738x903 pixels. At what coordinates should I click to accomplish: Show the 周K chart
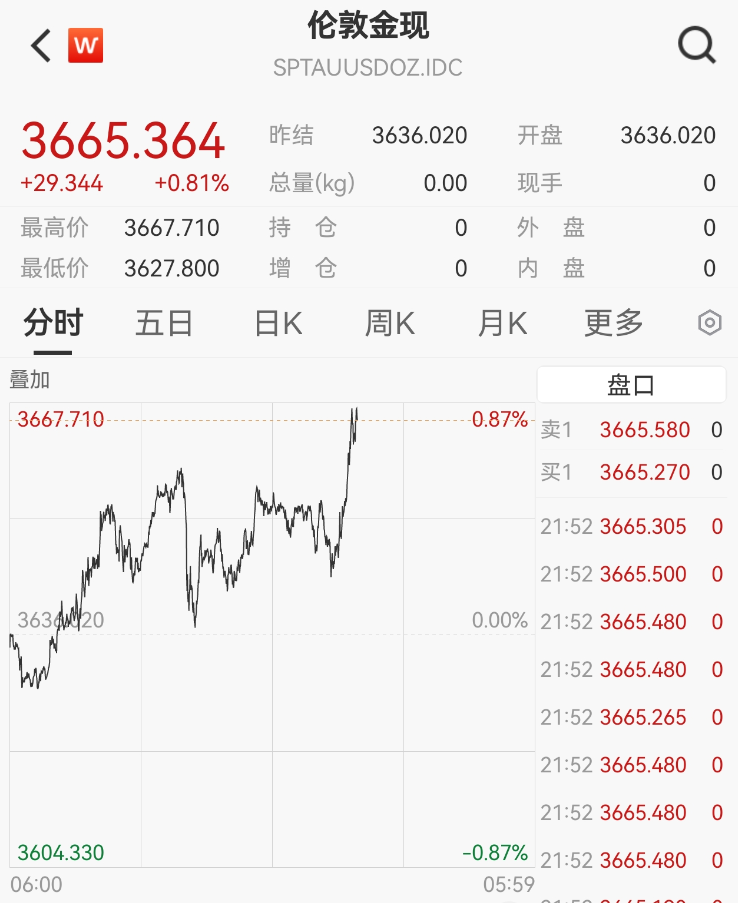pos(390,323)
